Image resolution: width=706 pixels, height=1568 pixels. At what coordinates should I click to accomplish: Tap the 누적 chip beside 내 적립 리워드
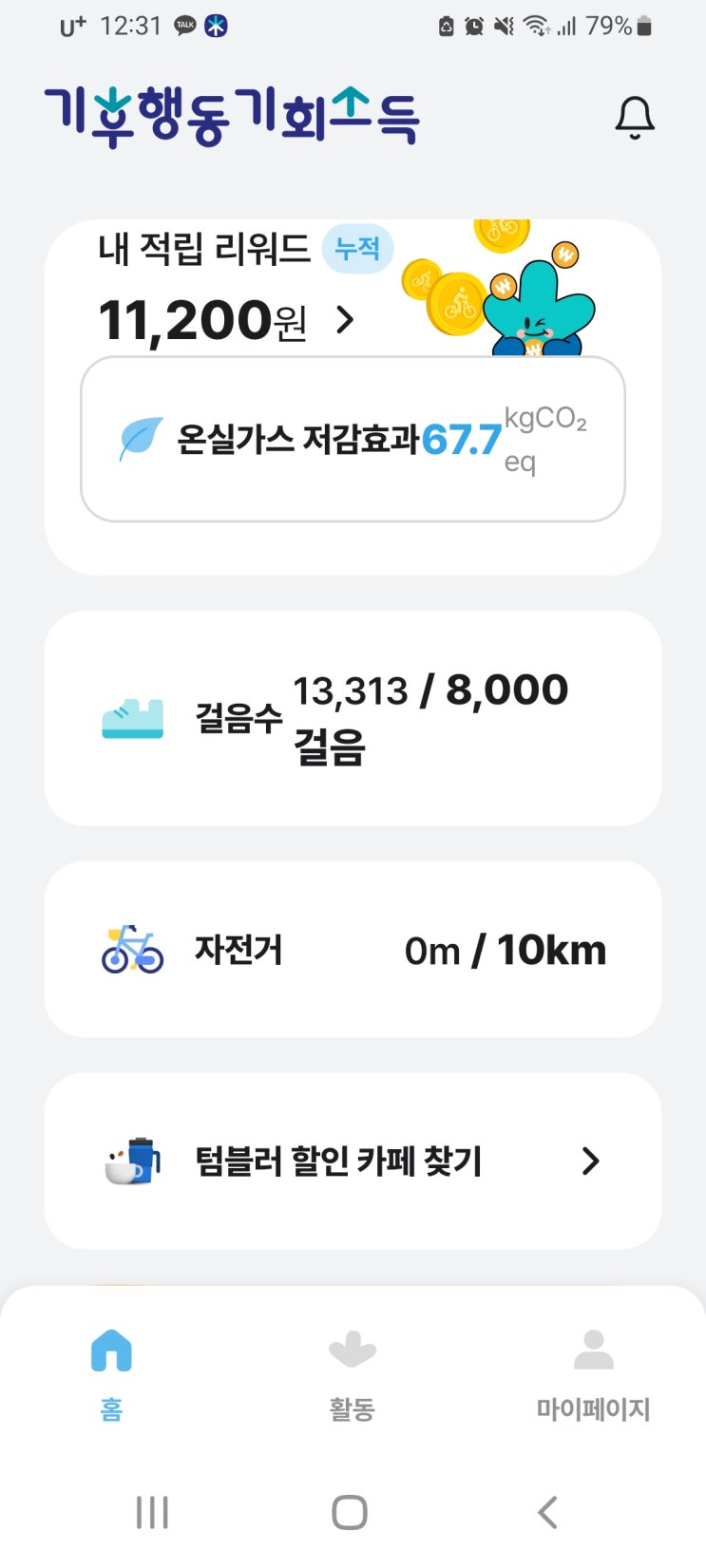click(357, 249)
